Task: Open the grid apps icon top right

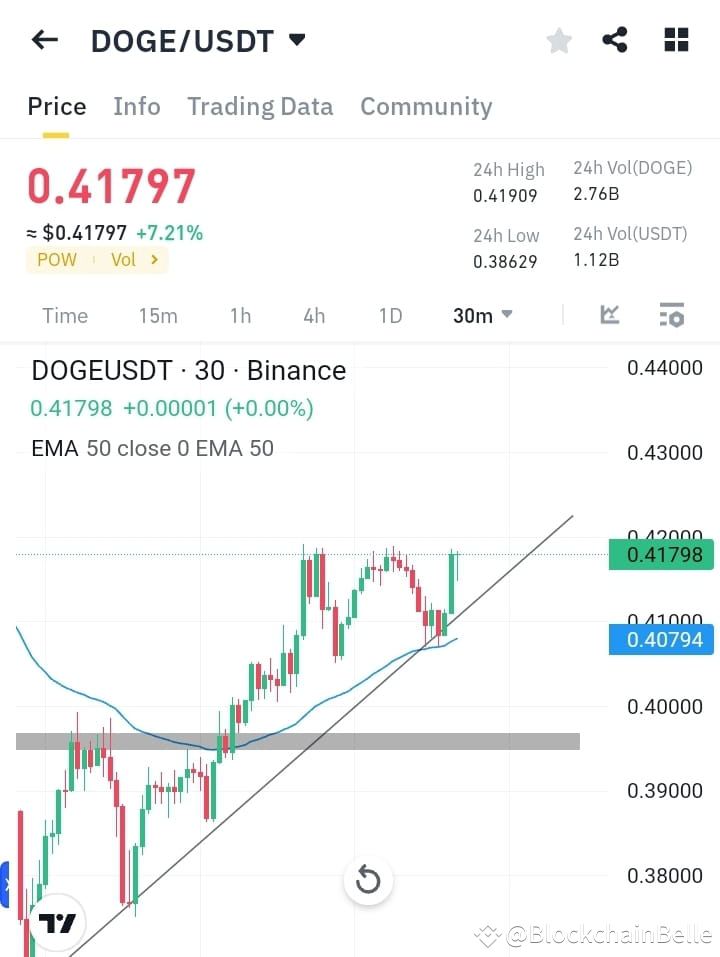Action: tap(676, 40)
